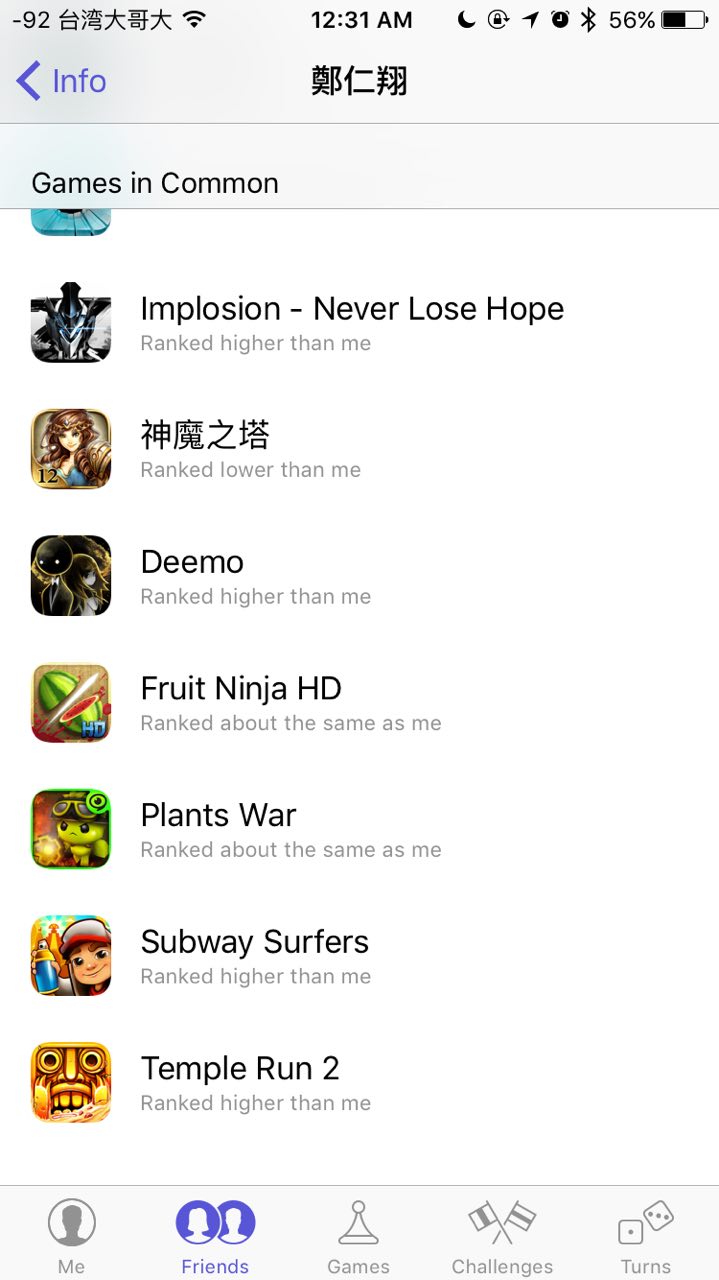Open Implosion - Never Lose Hope
Screen dimensions: 719x1280
(352, 322)
